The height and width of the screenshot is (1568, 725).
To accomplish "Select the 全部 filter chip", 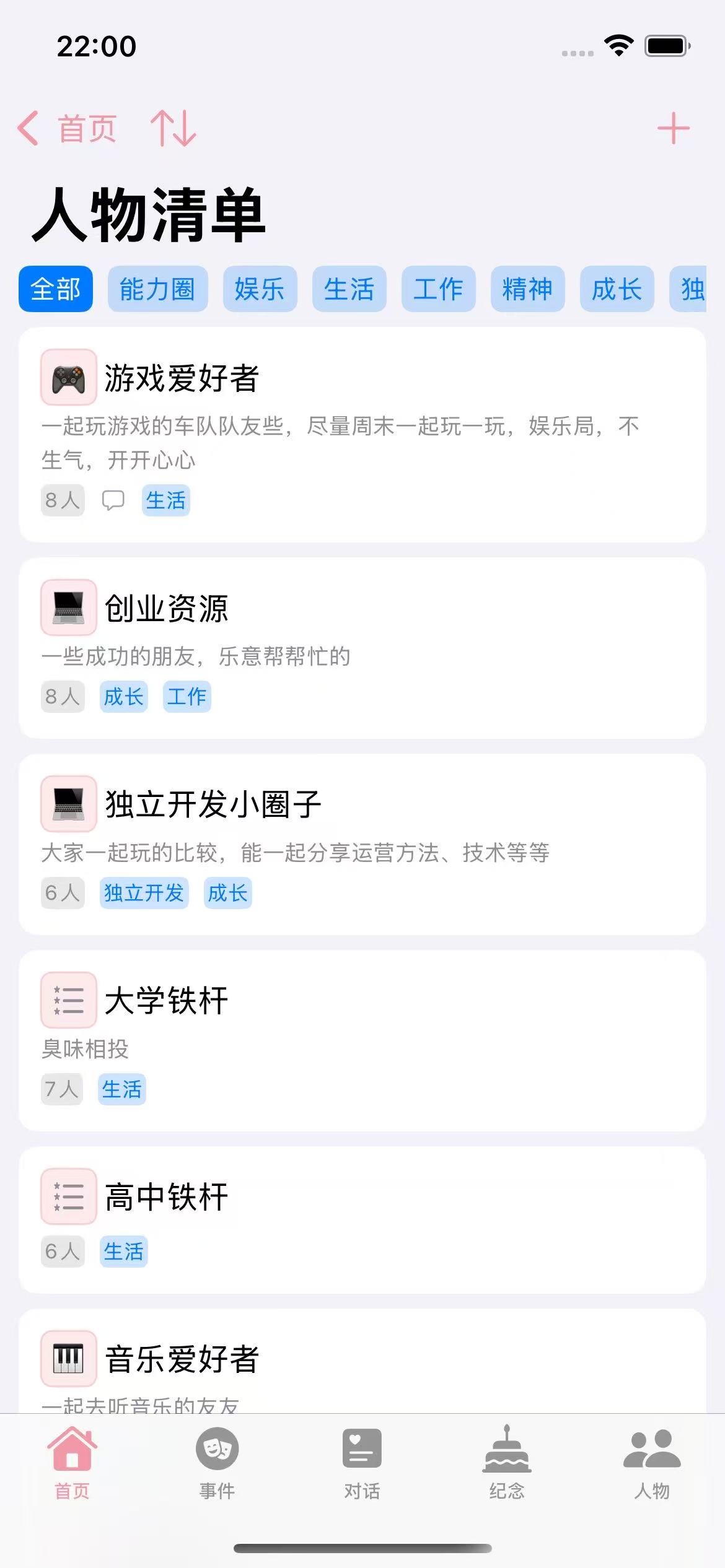I will (56, 289).
